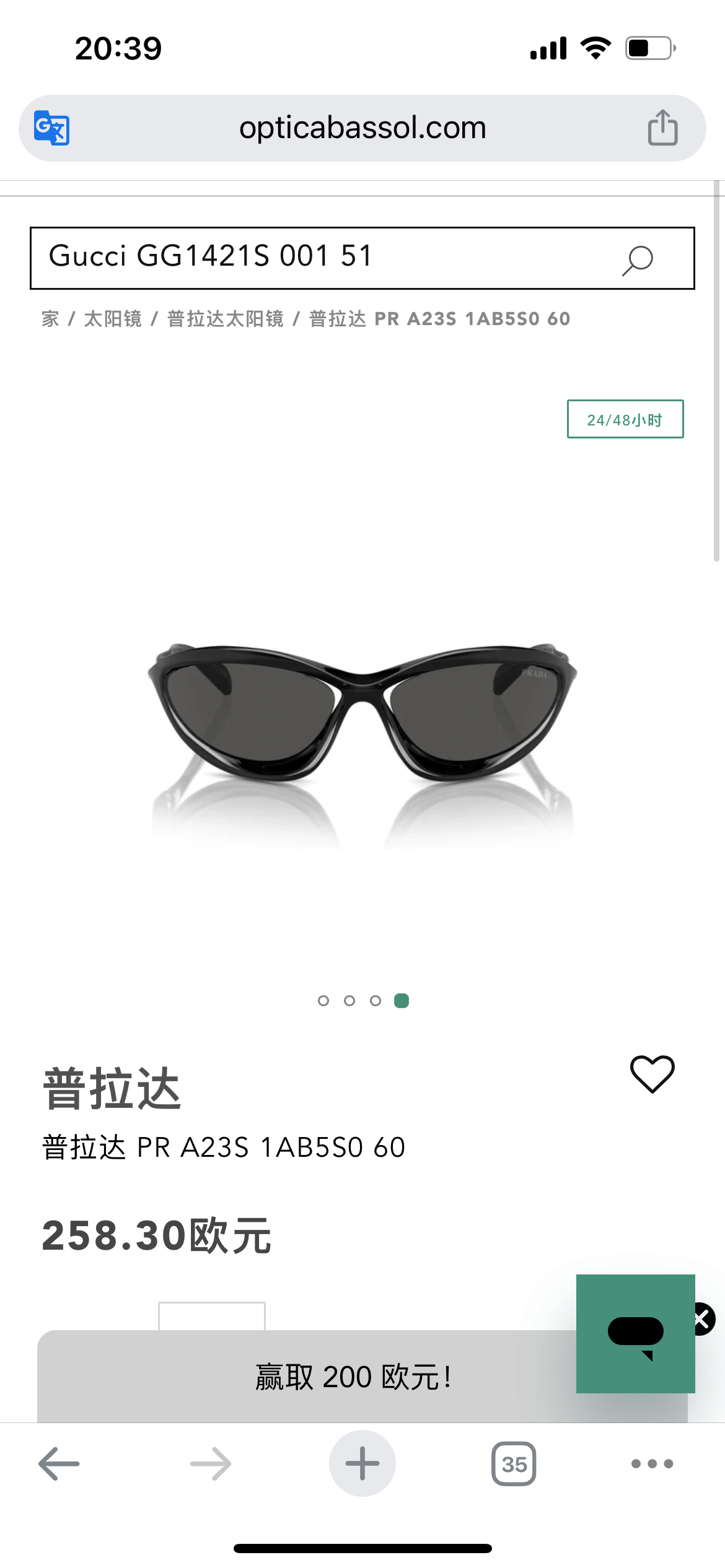Open a new browser tab
725x1568 pixels.
tap(362, 1464)
